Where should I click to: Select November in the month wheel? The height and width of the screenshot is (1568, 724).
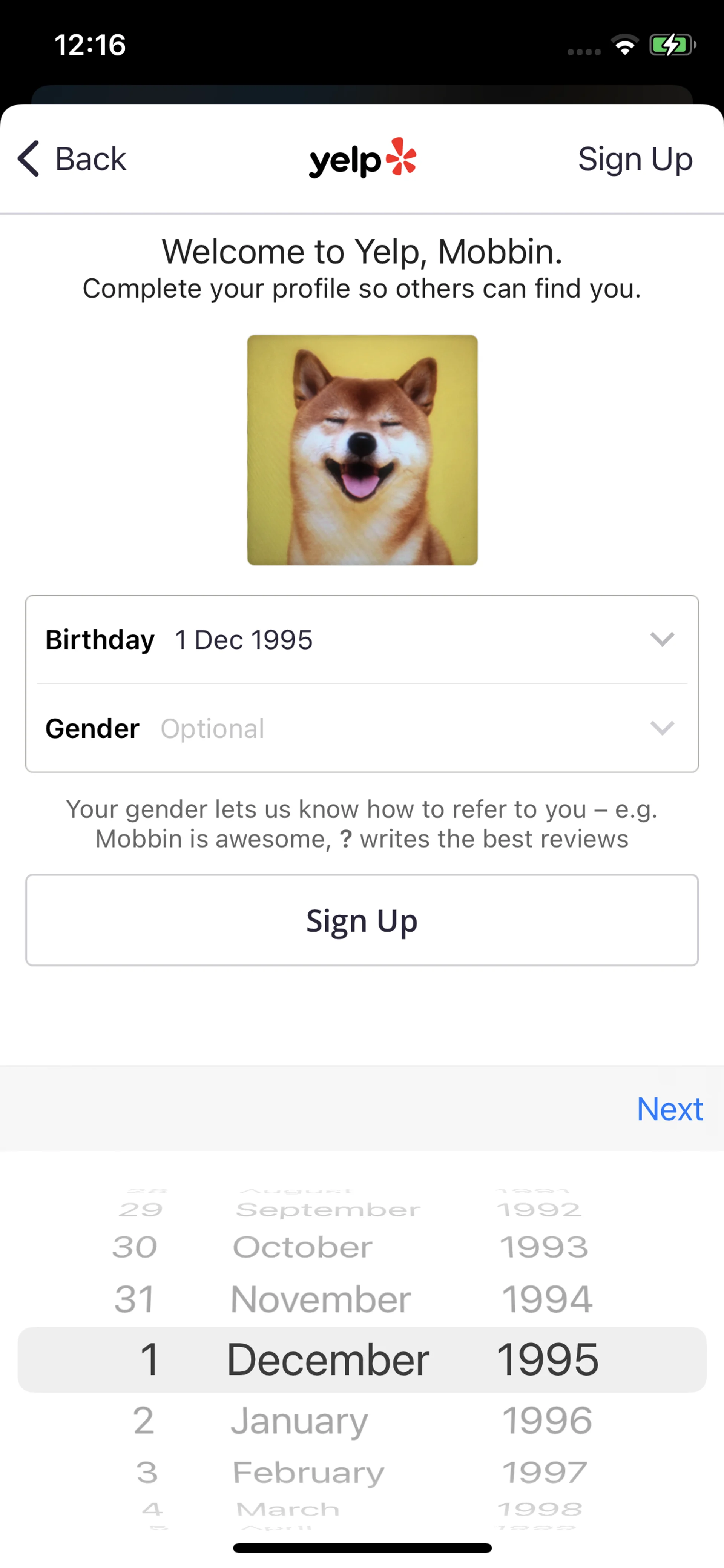pos(321,1299)
